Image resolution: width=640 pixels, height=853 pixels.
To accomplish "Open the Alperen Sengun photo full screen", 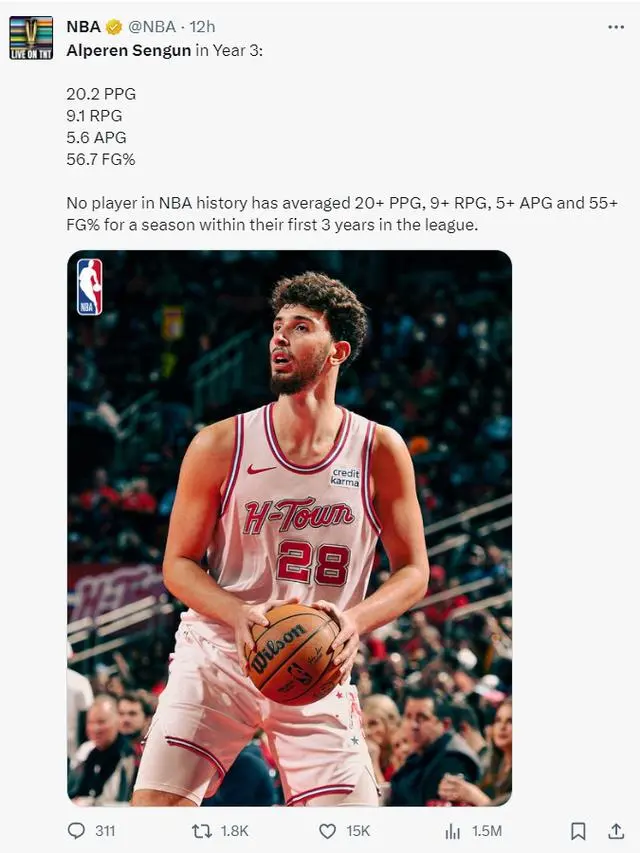I will (289, 527).
